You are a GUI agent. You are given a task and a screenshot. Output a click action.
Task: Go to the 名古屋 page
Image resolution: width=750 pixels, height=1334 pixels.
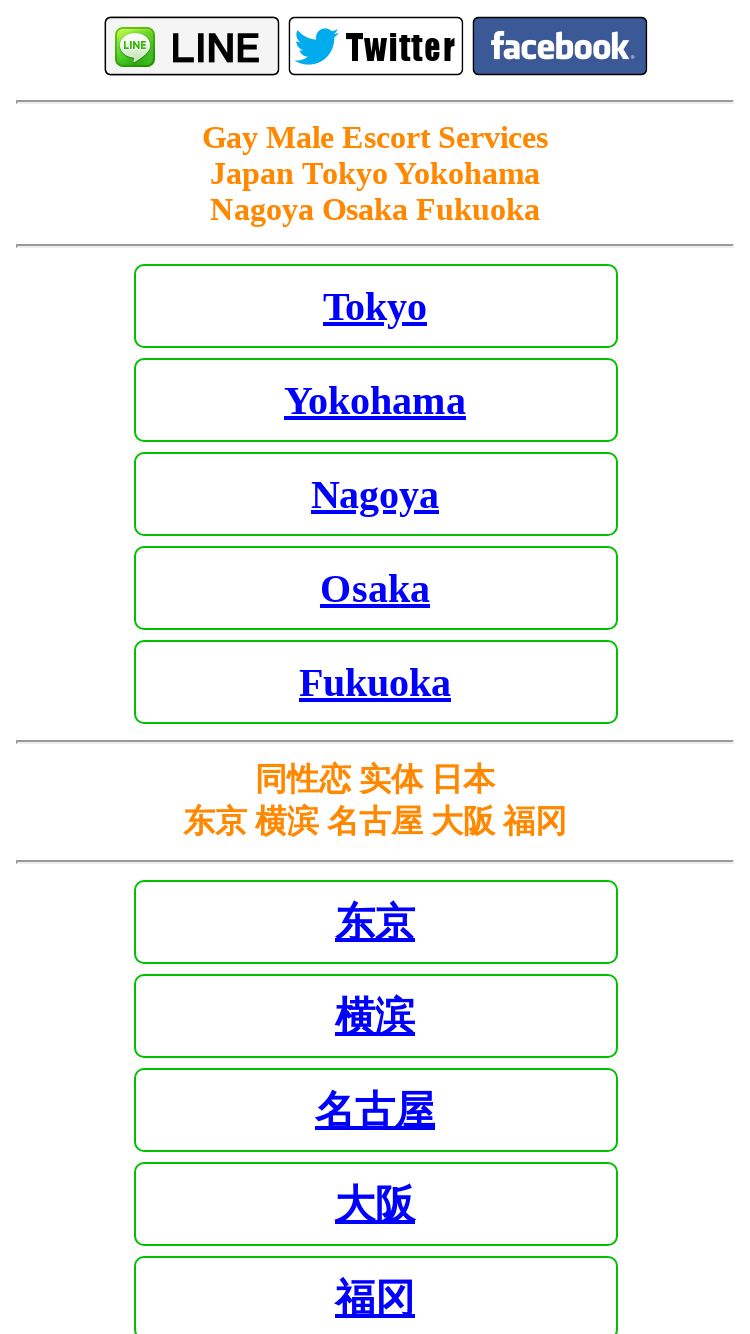[375, 1110]
